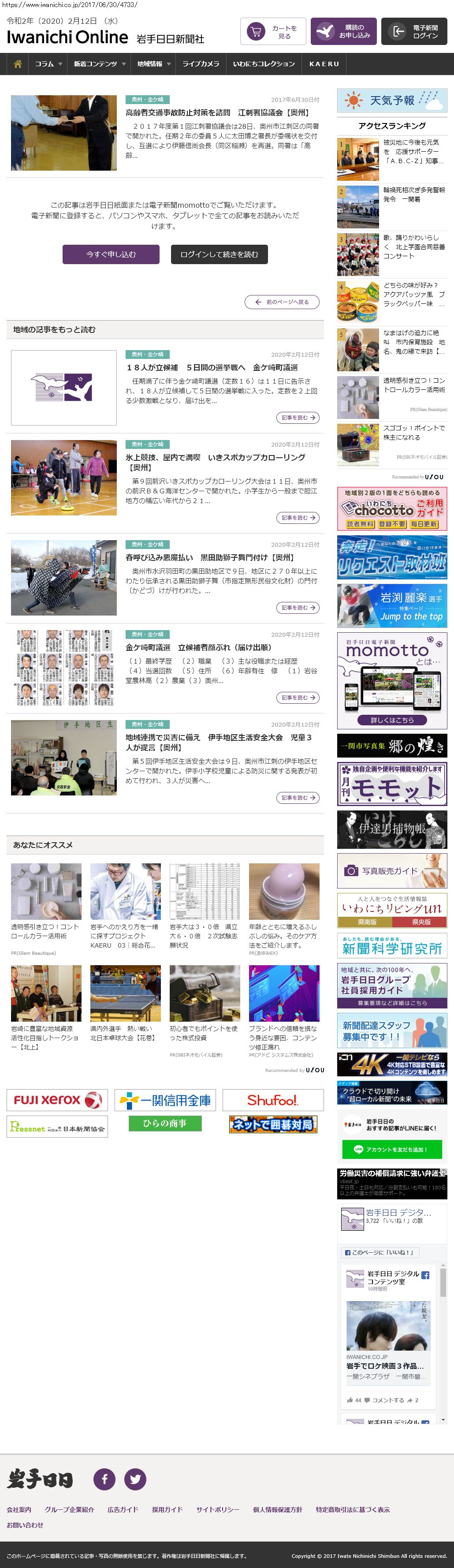The width and height of the screenshot is (454, 1568).
Task: Expand the コラム menu
Action: point(48,64)
